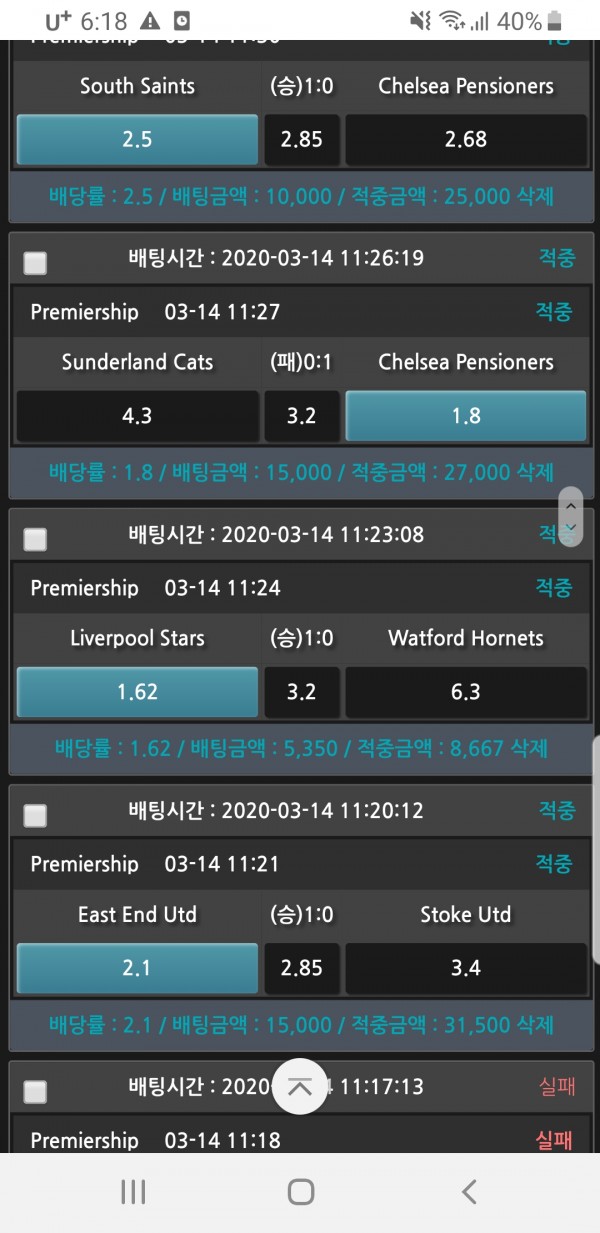Mark the checkbox for the 11:17:13 bet
600x1233 pixels.
tap(35, 1091)
